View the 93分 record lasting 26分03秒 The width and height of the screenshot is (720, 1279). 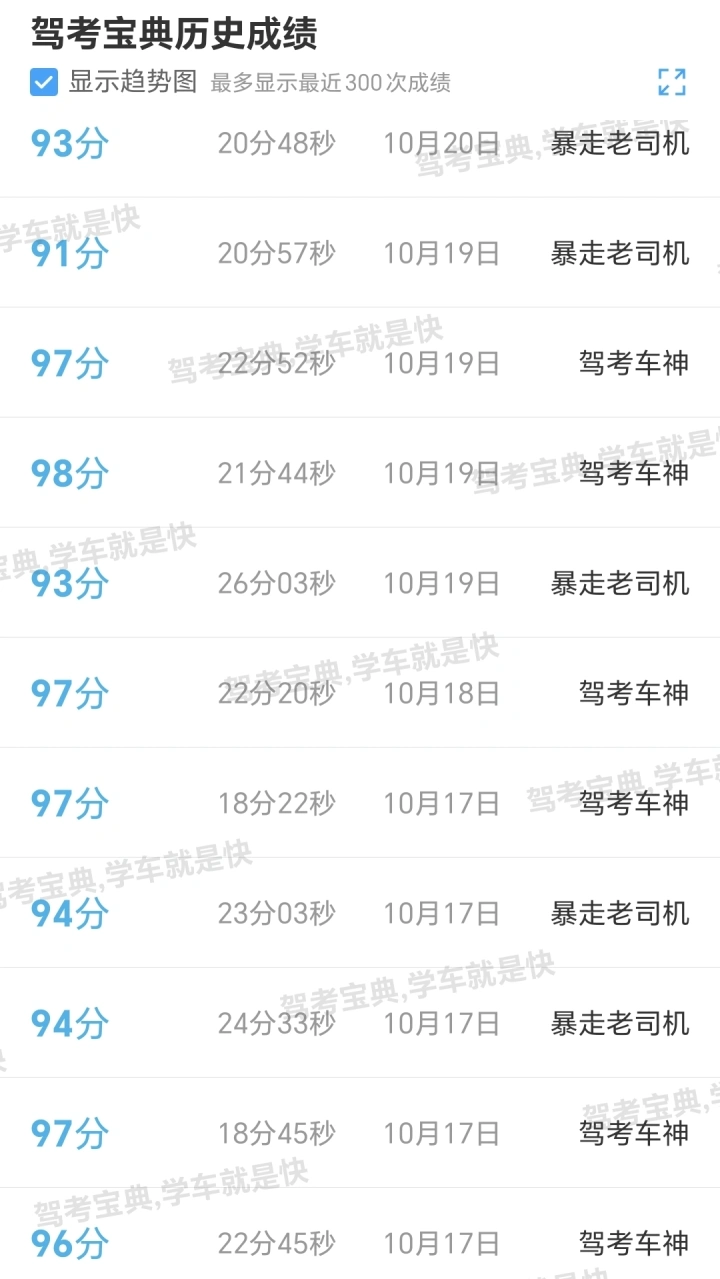[x=360, y=583]
